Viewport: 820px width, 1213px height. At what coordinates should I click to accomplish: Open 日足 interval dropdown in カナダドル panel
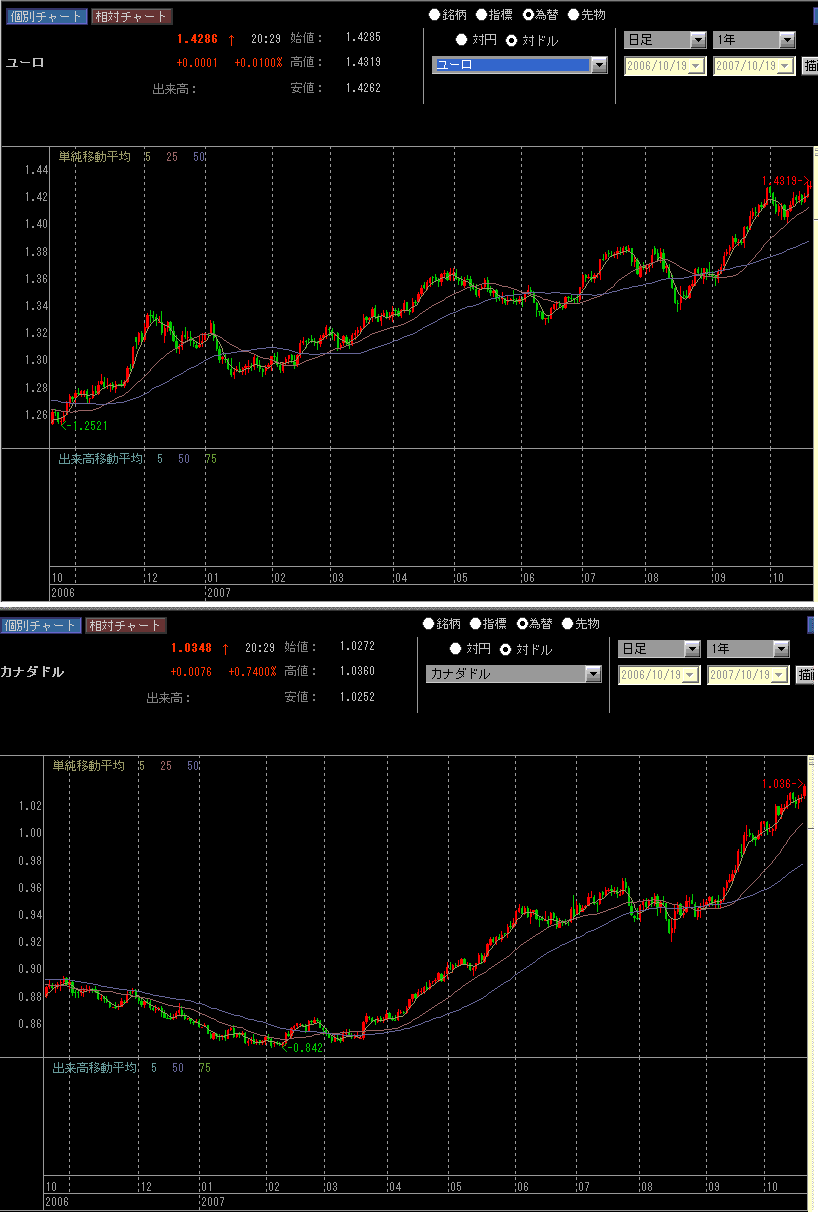691,649
